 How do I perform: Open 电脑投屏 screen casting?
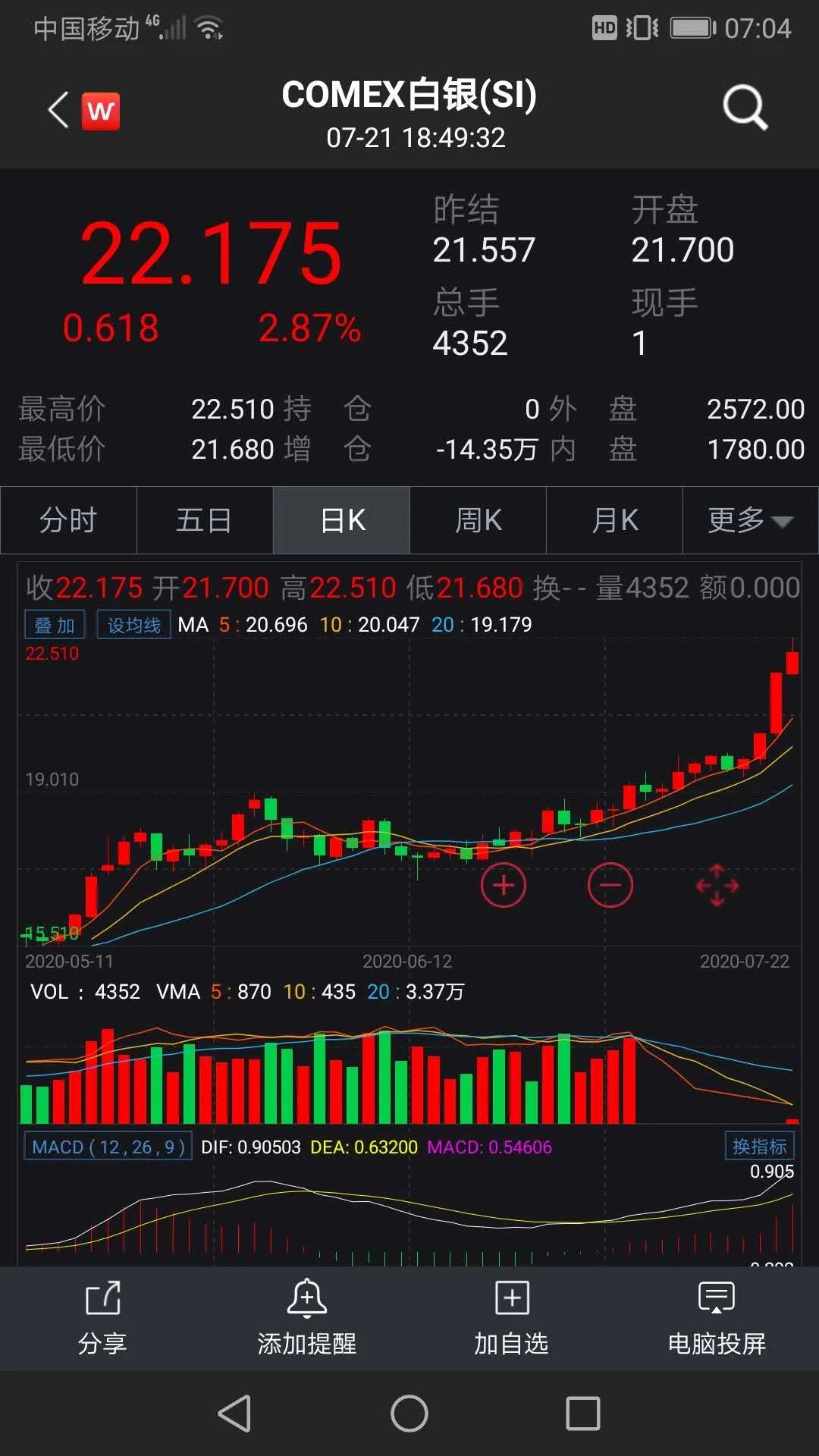click(x=717, y=1317)
